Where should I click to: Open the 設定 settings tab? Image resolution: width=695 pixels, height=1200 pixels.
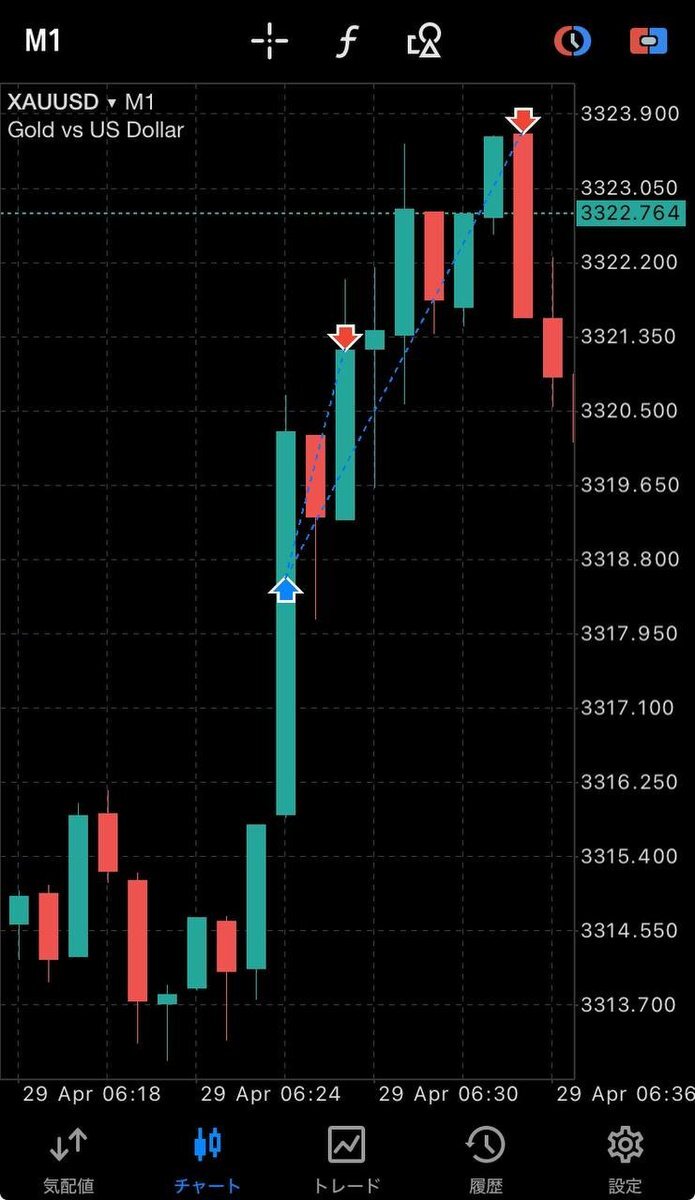click(x=625, y=1158)
